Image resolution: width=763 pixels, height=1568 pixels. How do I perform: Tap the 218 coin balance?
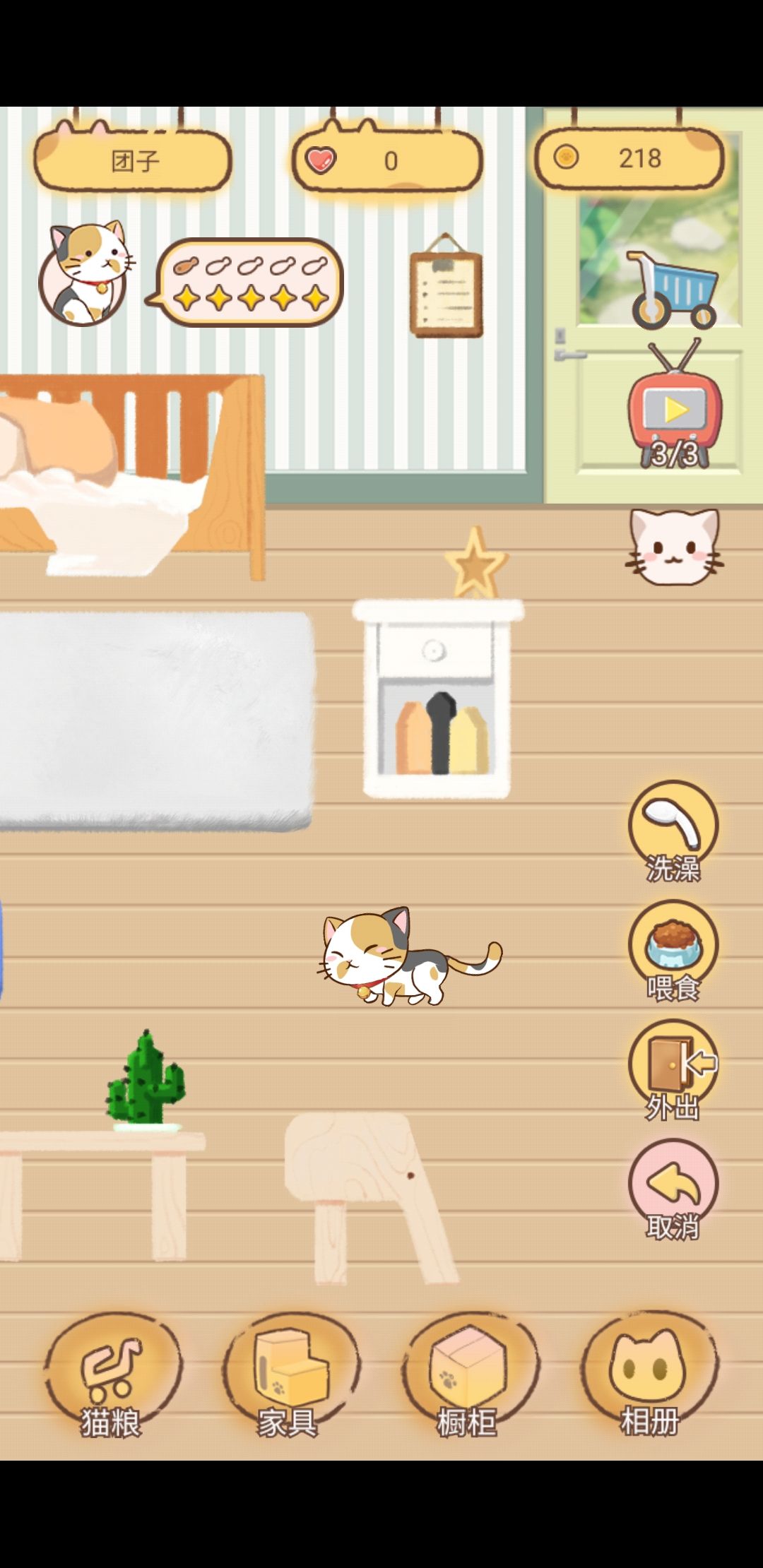[x=629, y=158]
